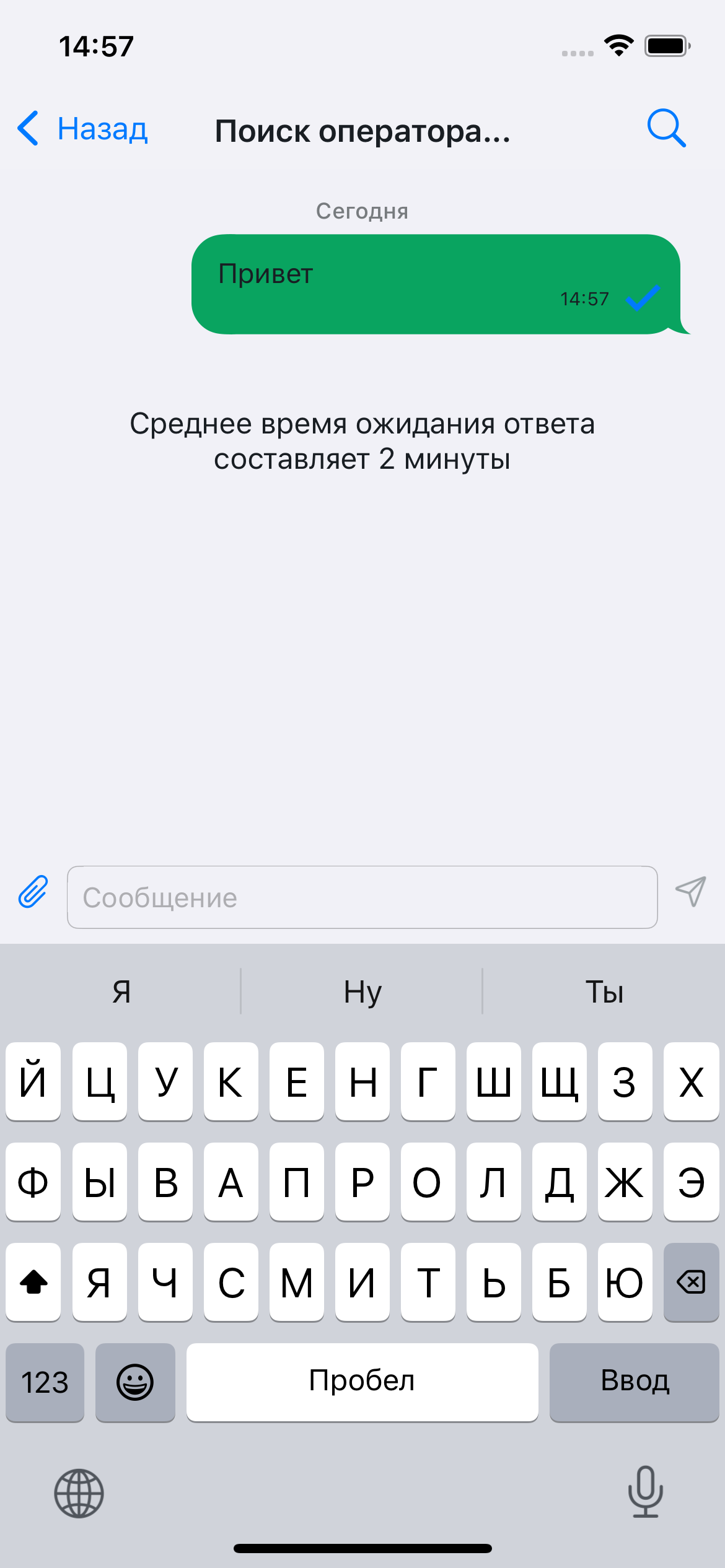Open the emoji keyboard
725x1568 pixels.
[x=135, y=1382]
